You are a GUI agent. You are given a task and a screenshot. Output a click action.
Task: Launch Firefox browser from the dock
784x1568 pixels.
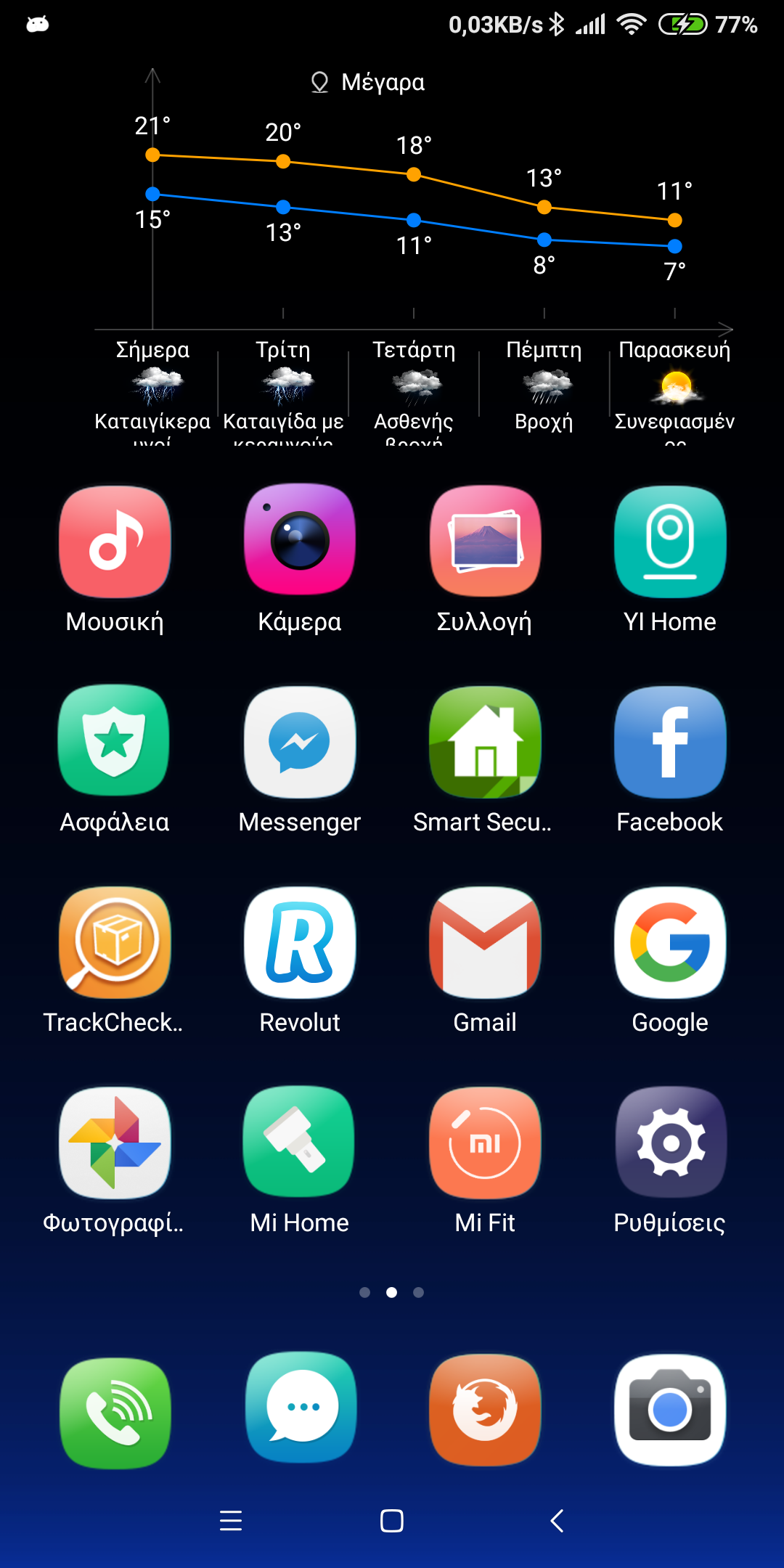(x=485, y=1410)
